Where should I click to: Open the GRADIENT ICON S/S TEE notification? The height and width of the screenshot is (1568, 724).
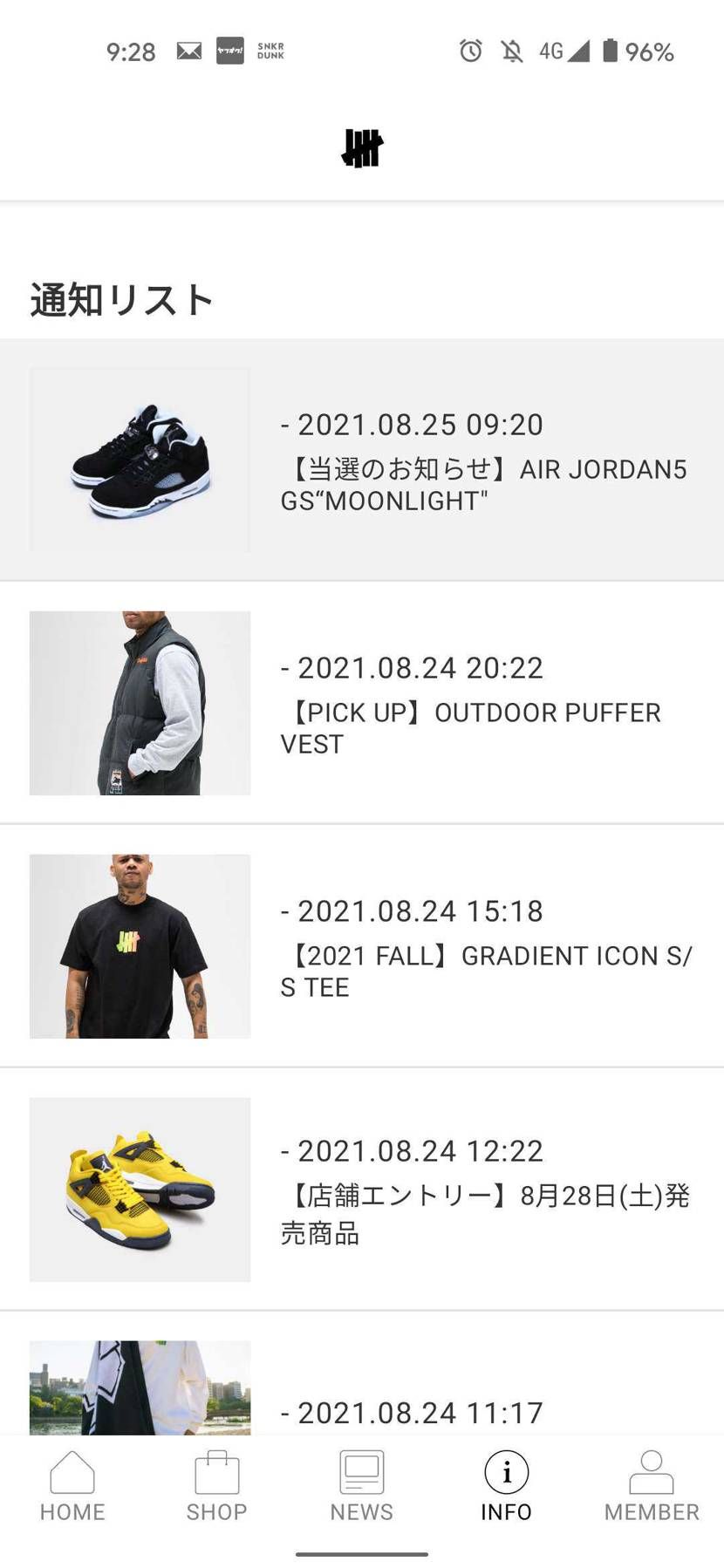point(362,946)
